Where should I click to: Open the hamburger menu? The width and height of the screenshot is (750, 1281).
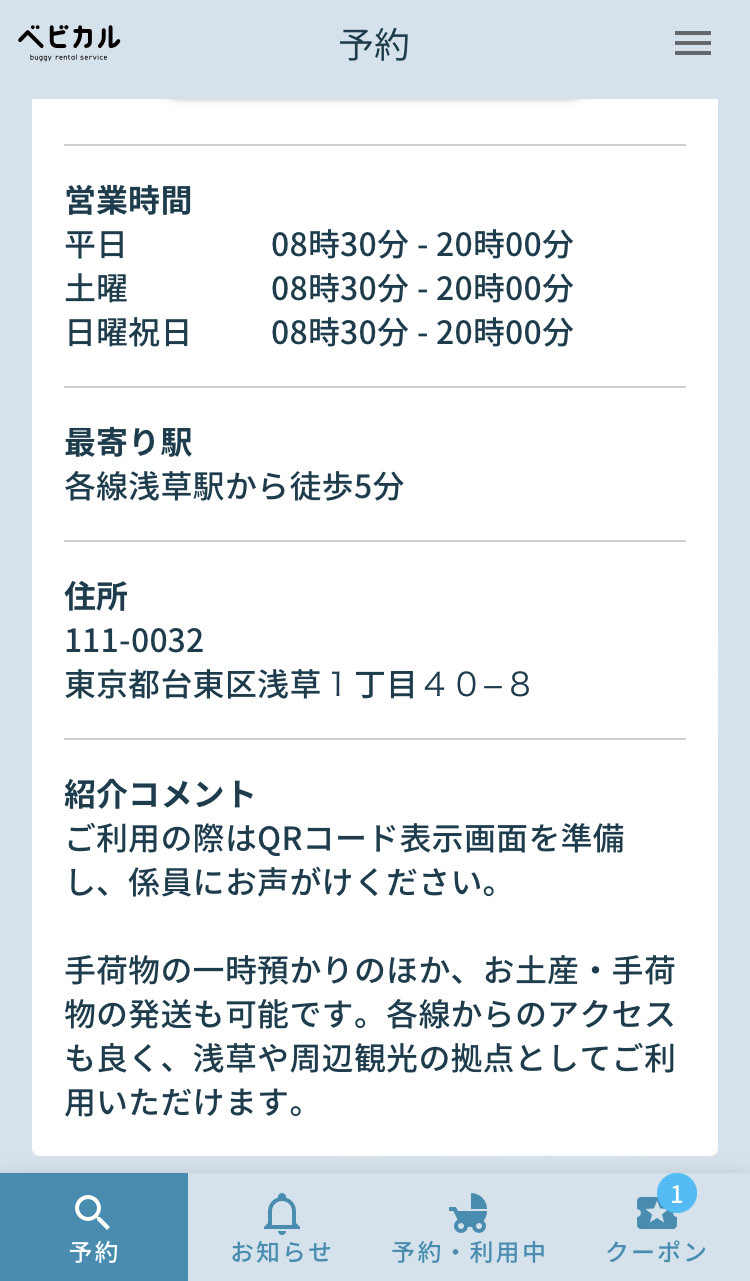point(692,43)
